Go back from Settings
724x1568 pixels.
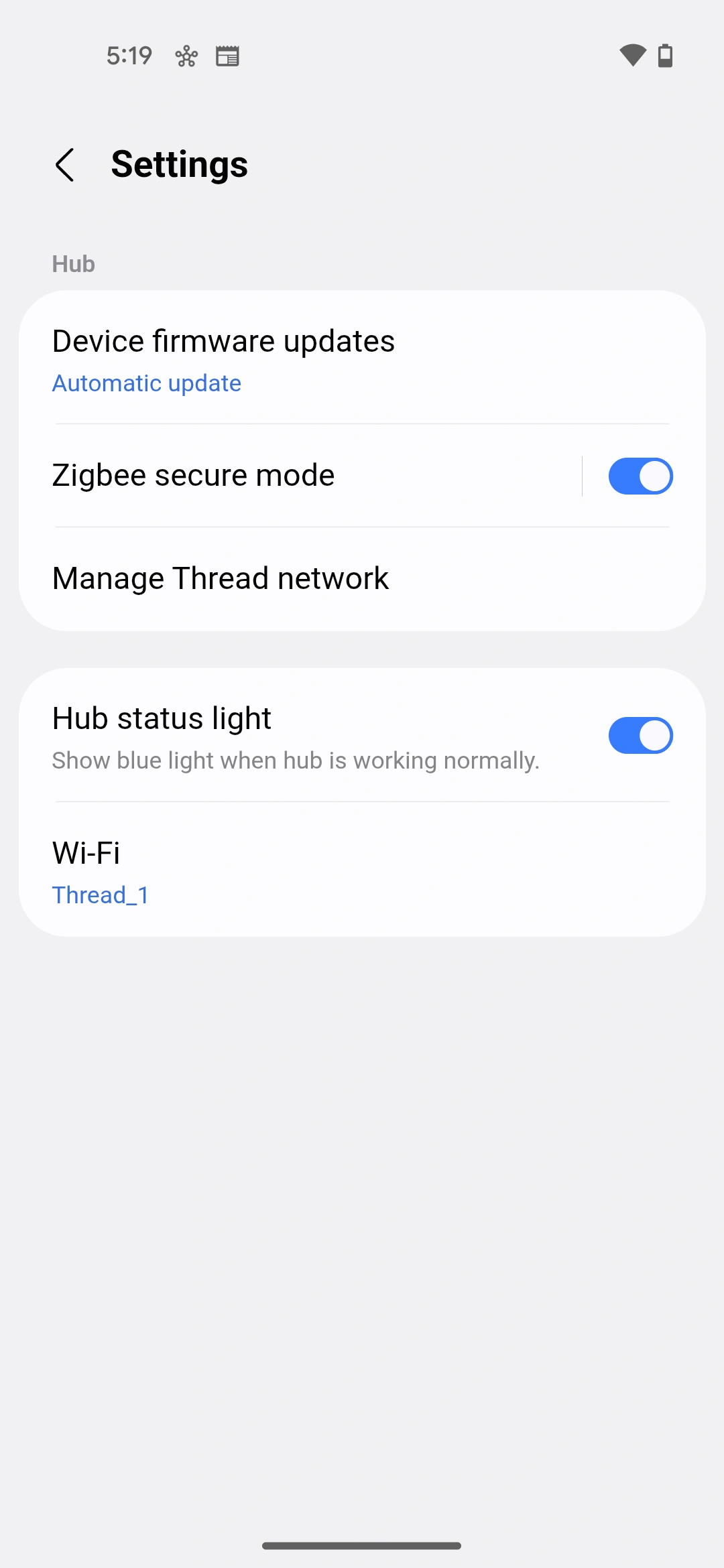65,165
